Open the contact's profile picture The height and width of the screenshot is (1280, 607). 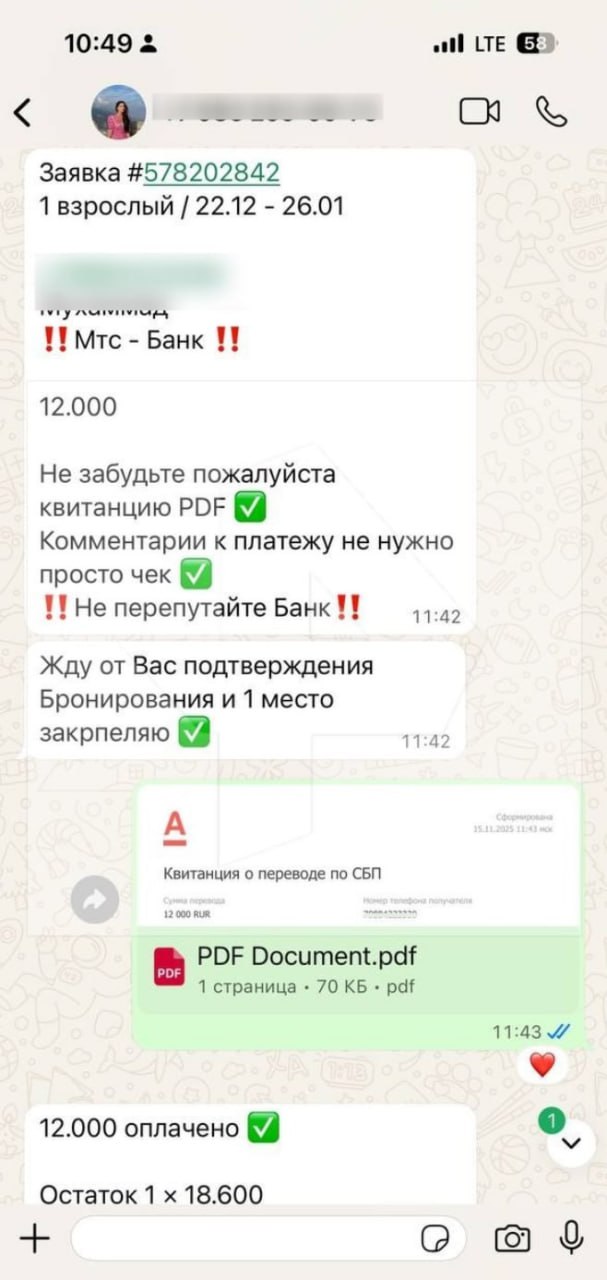pos(119,112)
